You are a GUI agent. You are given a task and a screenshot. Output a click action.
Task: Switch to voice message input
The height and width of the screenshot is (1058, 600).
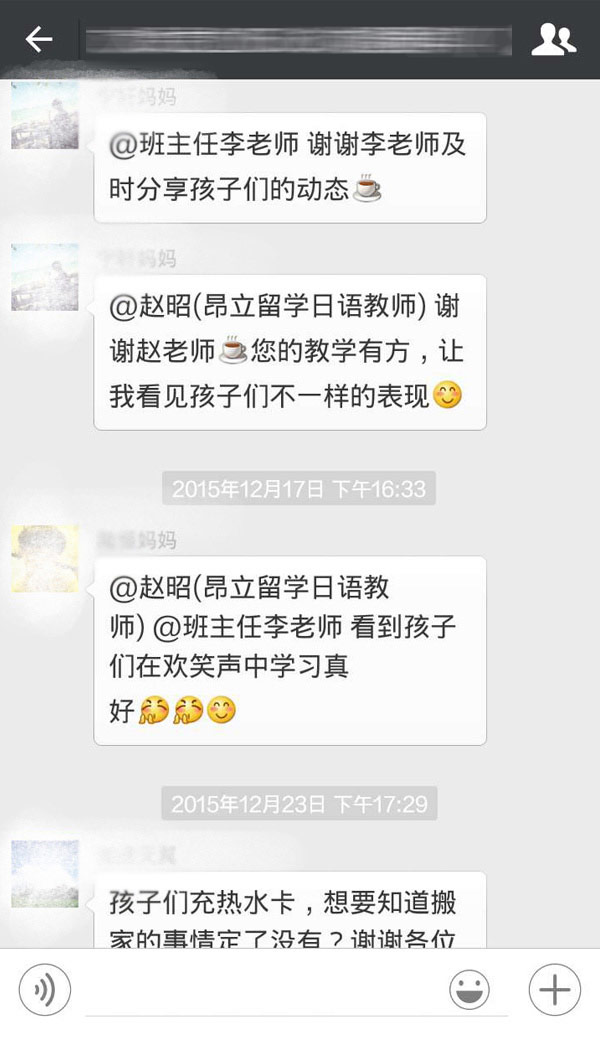point(44,990)
